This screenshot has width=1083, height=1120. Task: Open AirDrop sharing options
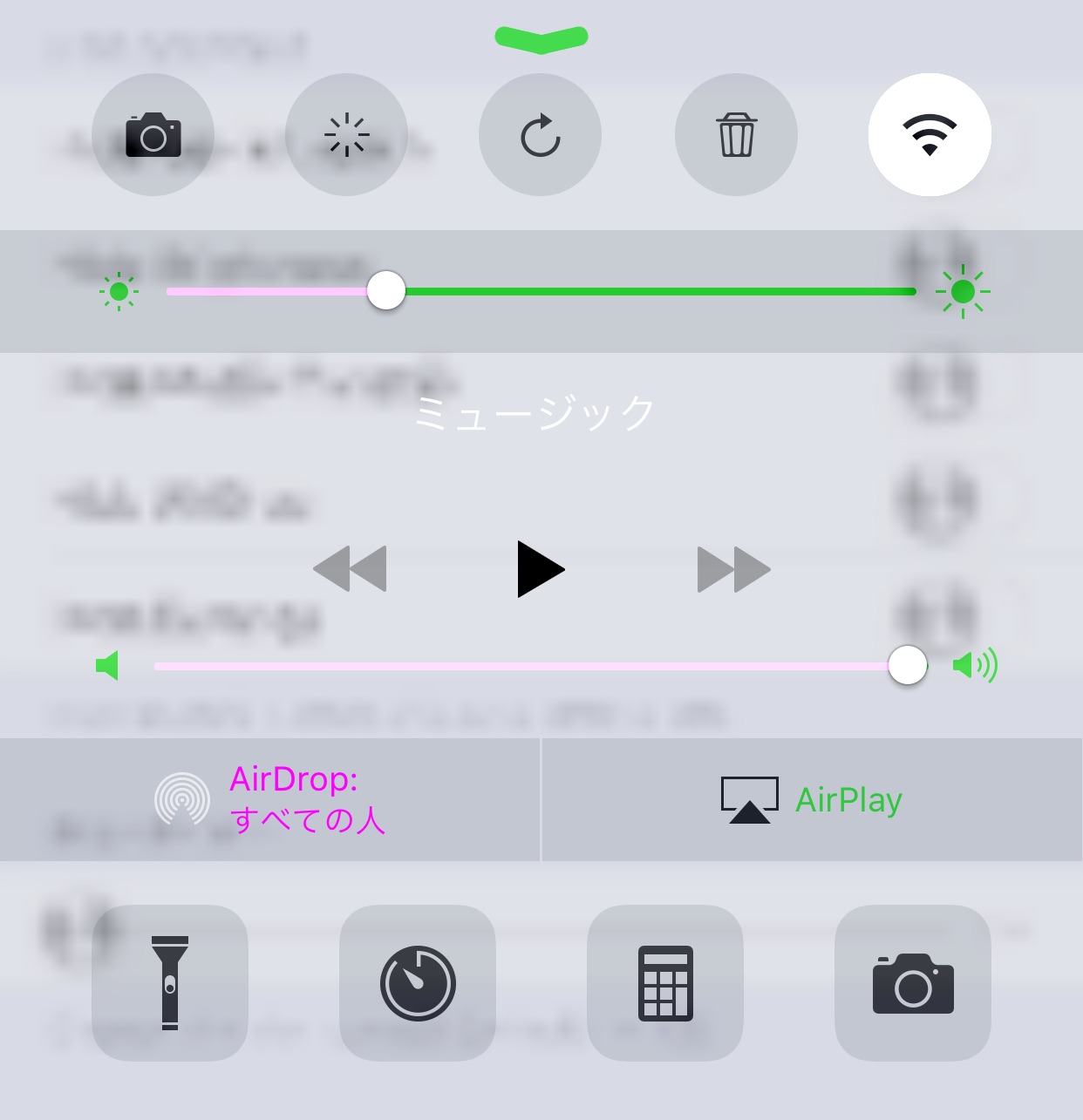click(x=269, y=799)
